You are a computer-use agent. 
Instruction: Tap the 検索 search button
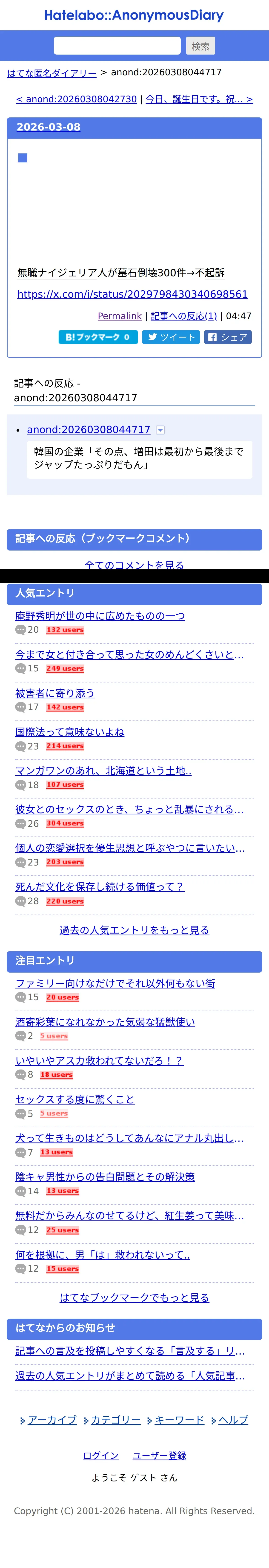(x=200, y=46)
